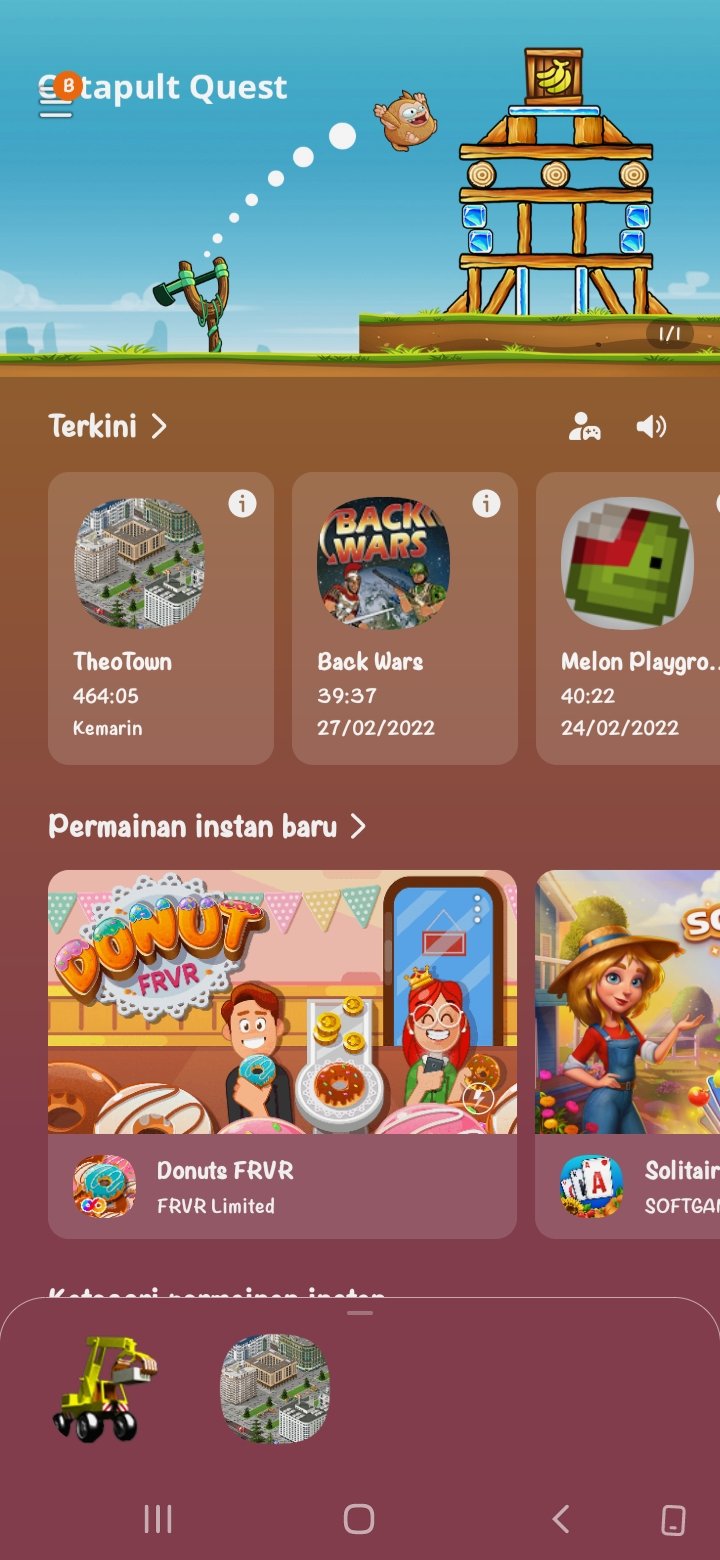Show info for TheoTown
This screenshot has width=720, height=1560.
pyautogui.click(x=242, y=503)
